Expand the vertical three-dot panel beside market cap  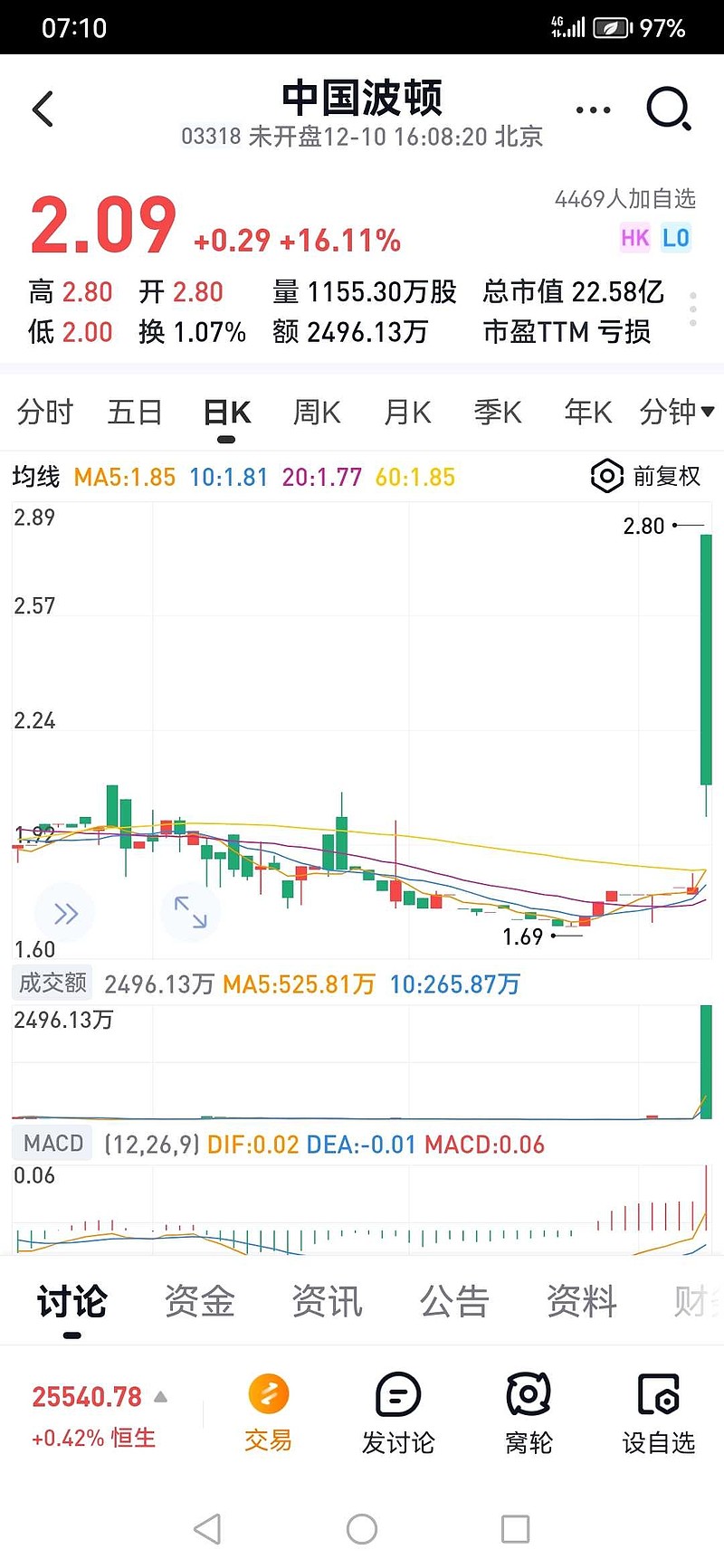(x=692, y=309)
